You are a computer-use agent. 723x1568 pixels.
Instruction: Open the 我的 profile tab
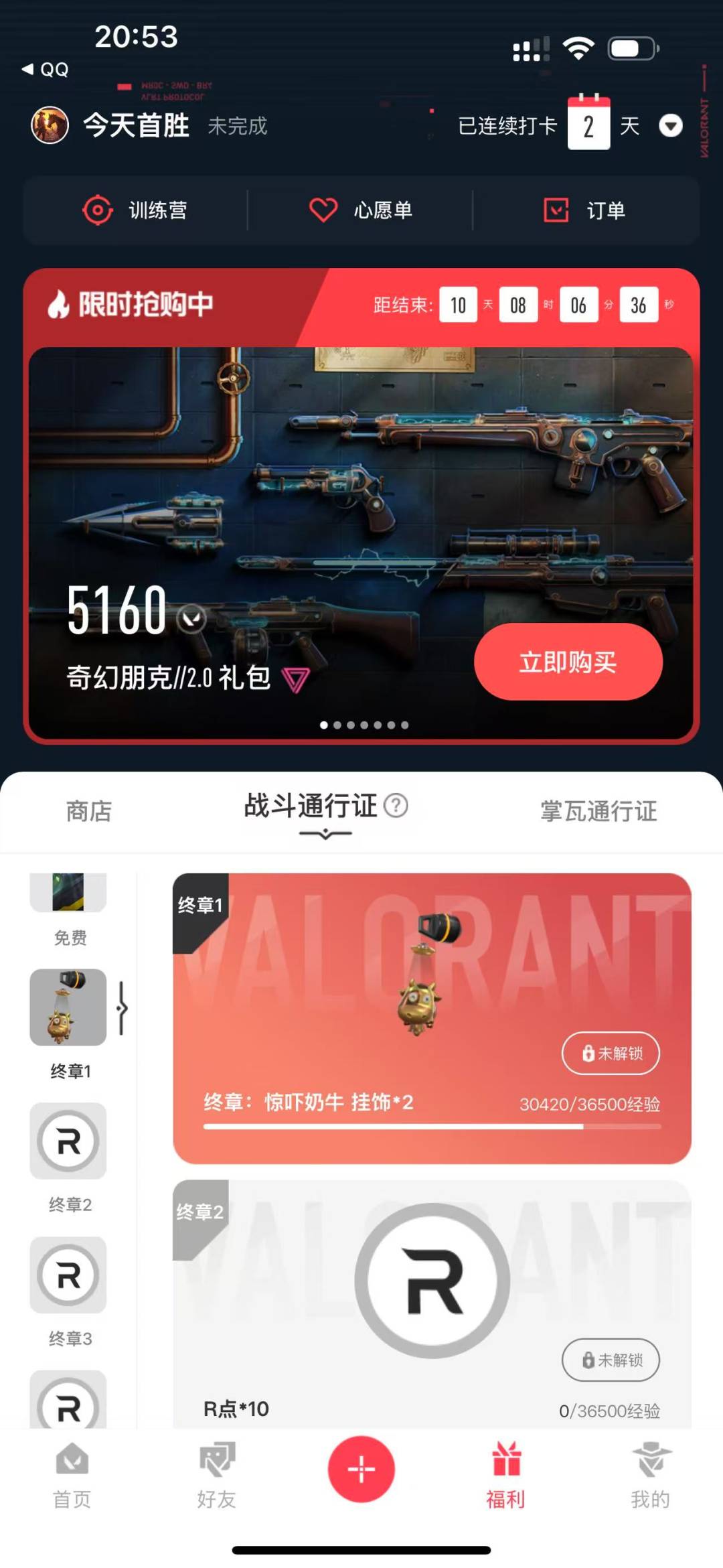point(650,1476)
